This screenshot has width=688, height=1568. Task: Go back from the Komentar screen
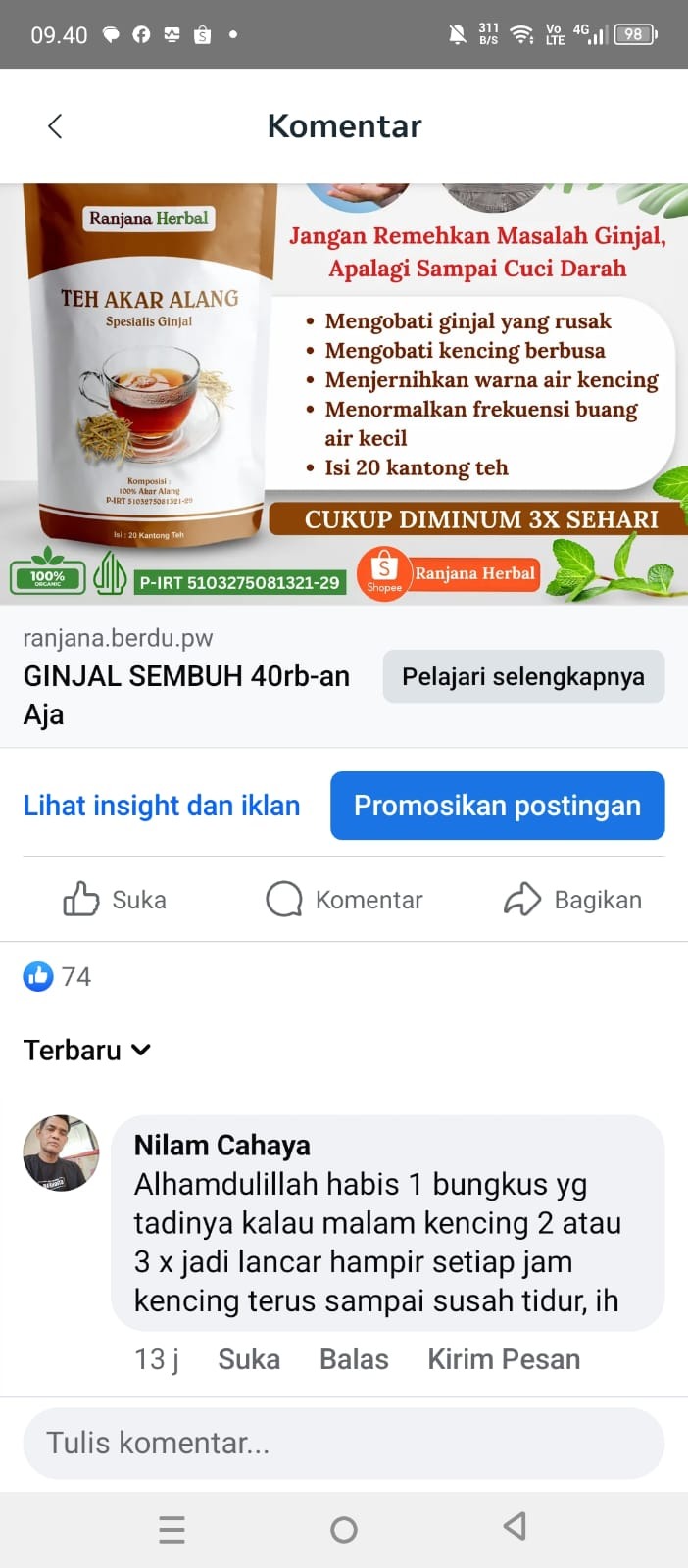tap(55, 126)
